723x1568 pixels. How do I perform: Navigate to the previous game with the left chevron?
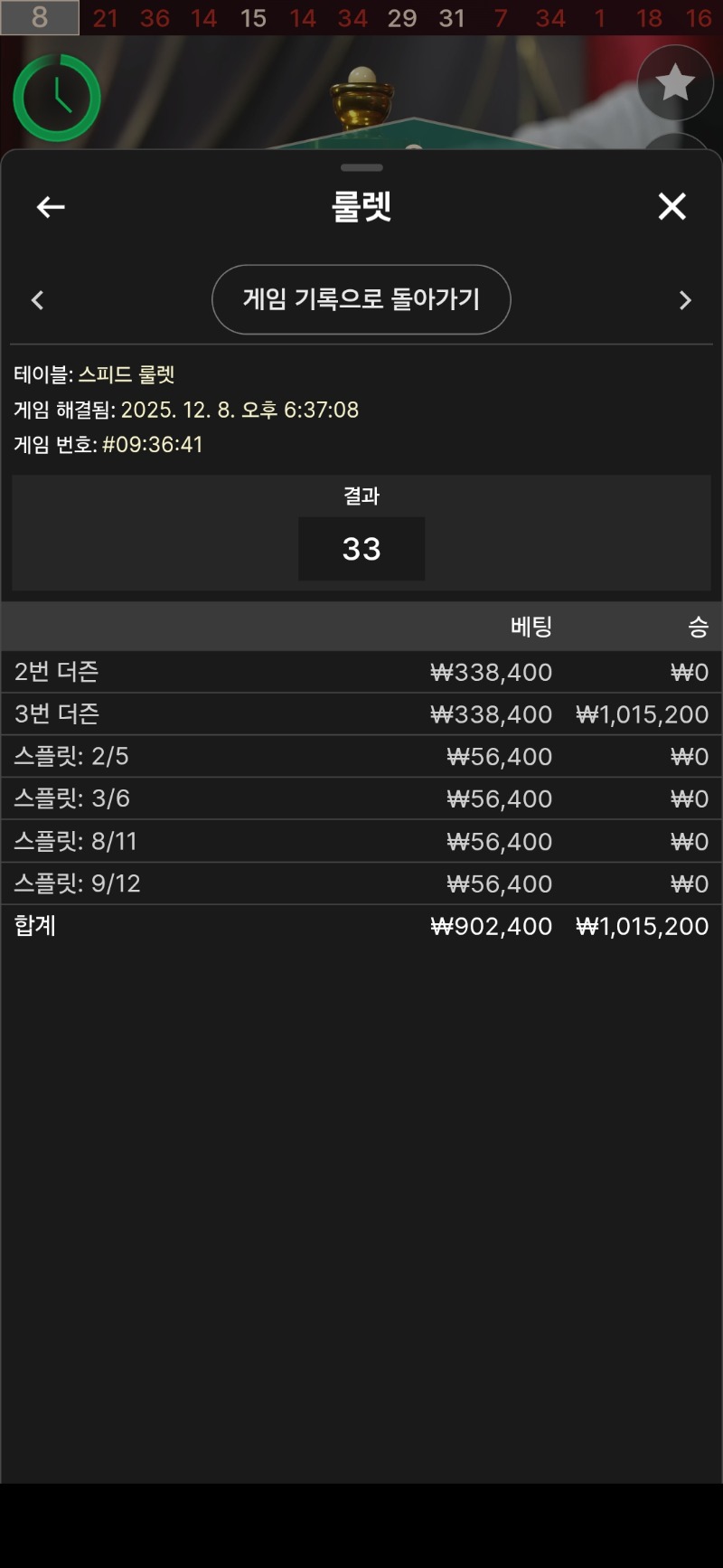[38, 300]
